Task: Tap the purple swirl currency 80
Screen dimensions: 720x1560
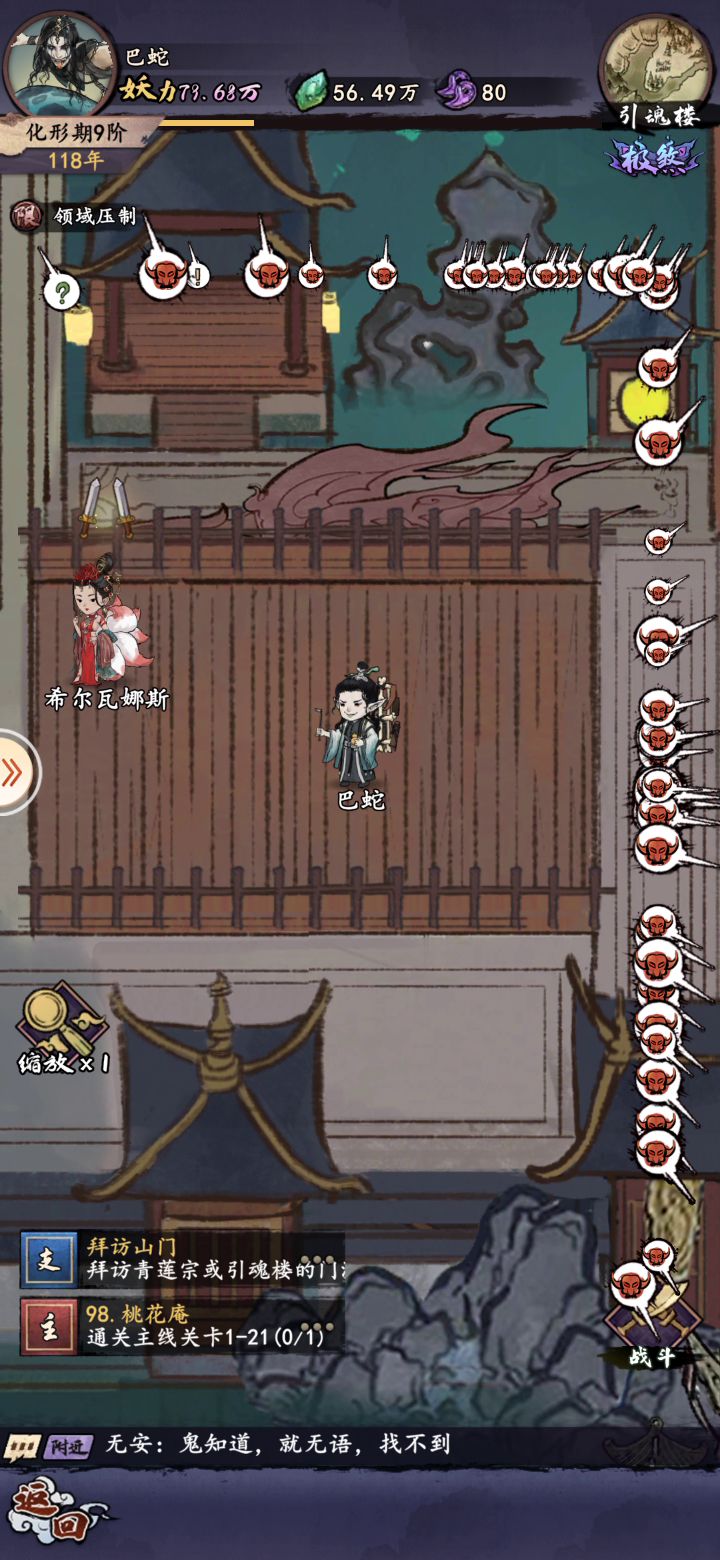Action: click(x=476, y=92)
